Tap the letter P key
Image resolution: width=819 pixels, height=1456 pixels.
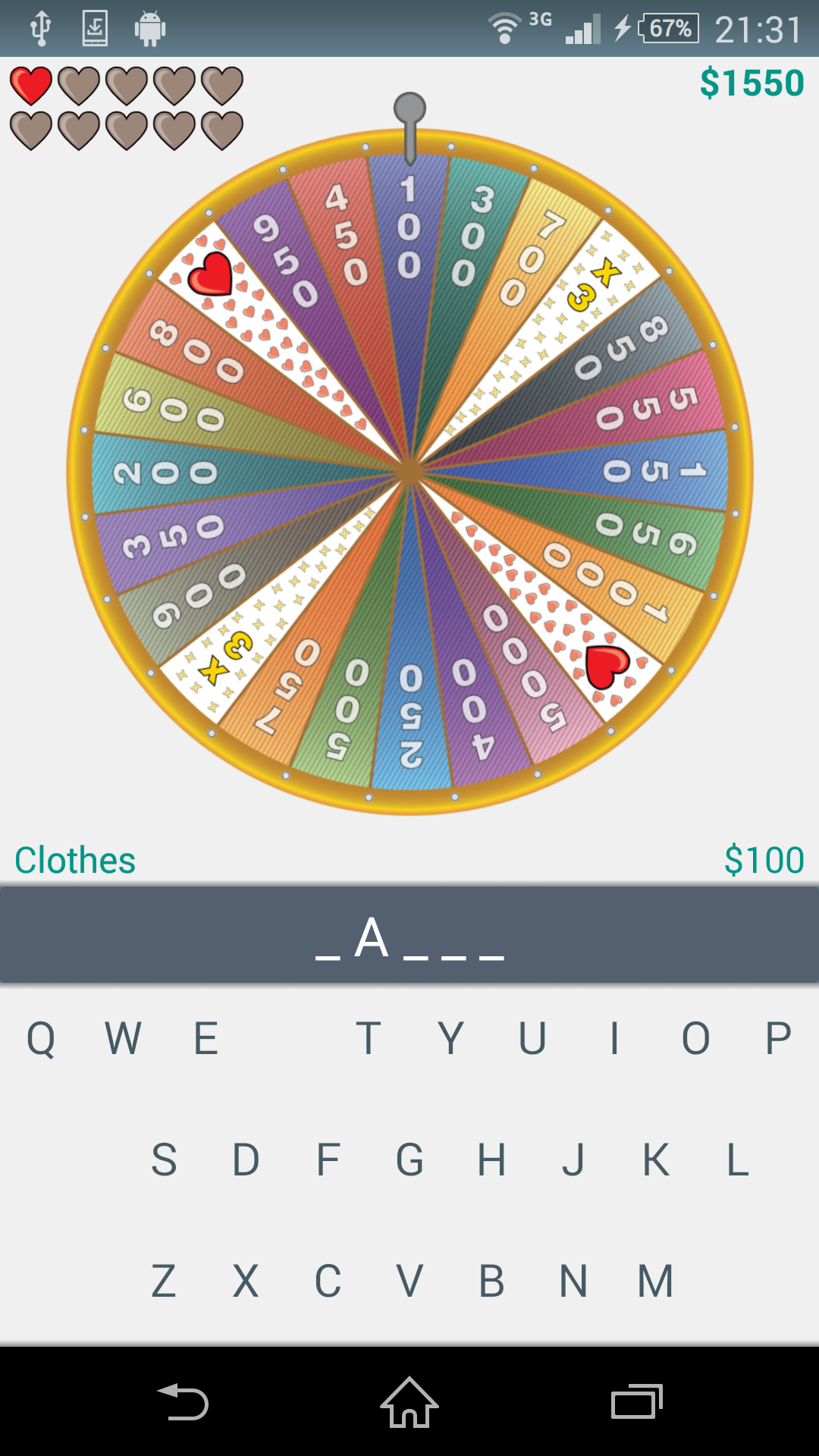pos(778,1038)
